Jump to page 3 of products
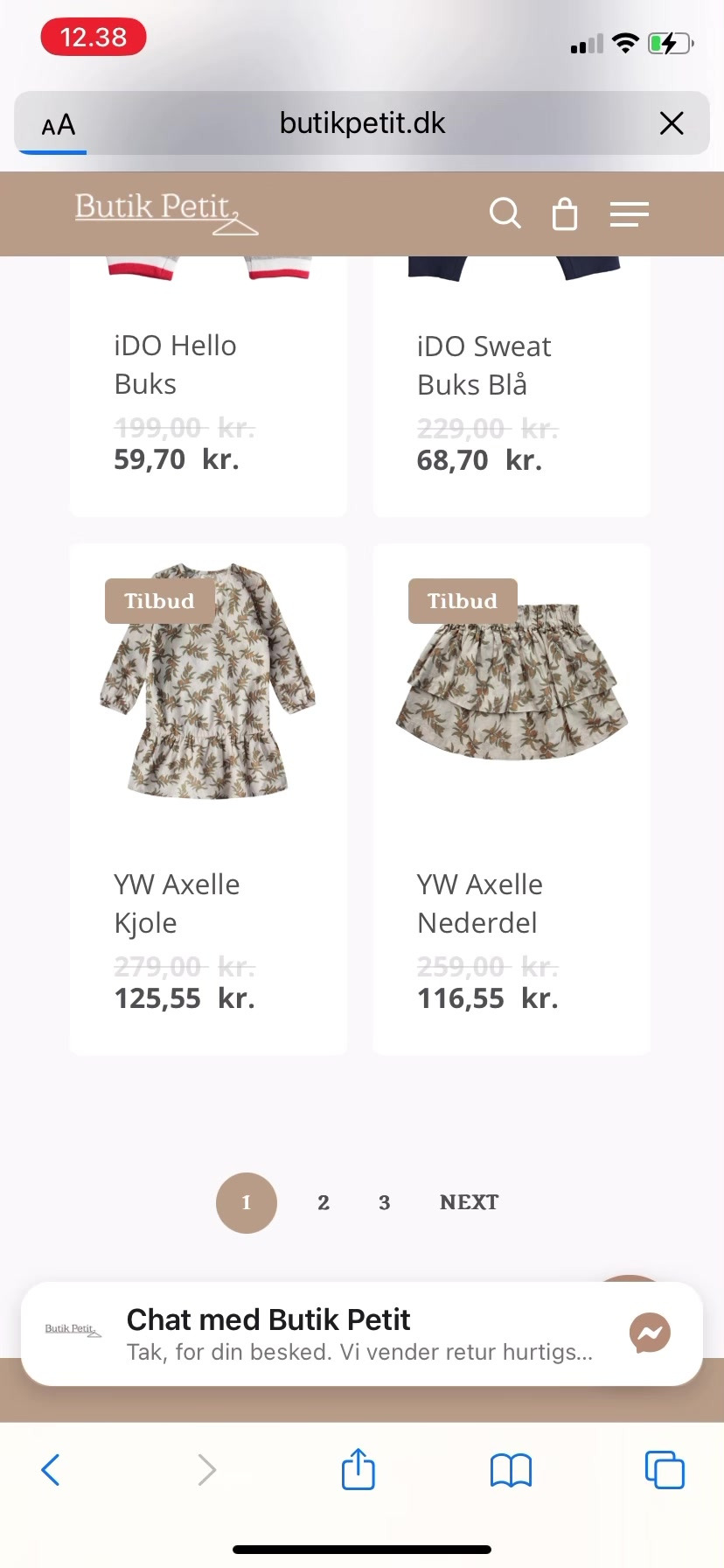Image resolution: width=724 pixels, height=1568 pixels. (x=384, y=1203)
